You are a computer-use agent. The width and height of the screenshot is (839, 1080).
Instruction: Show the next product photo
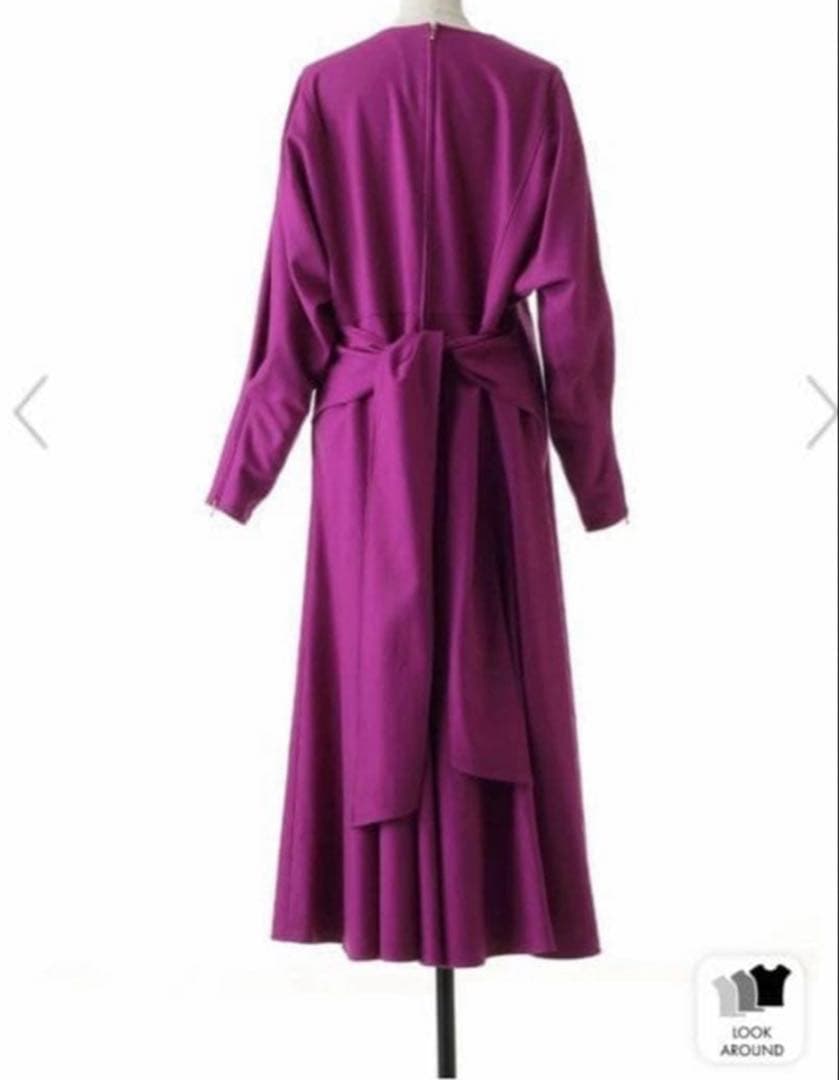point(820,411)
